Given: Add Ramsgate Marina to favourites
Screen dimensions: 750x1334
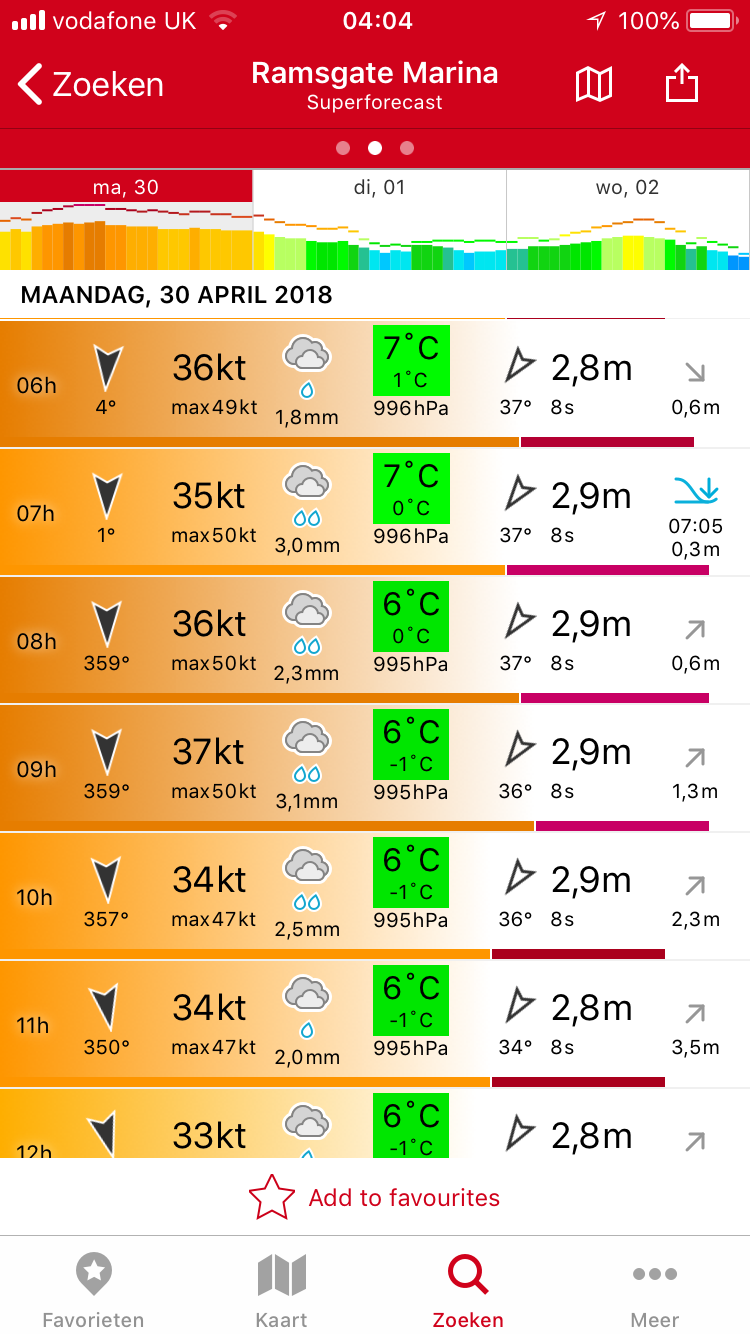Looking at the screenshot, I should click(374, 1197).
